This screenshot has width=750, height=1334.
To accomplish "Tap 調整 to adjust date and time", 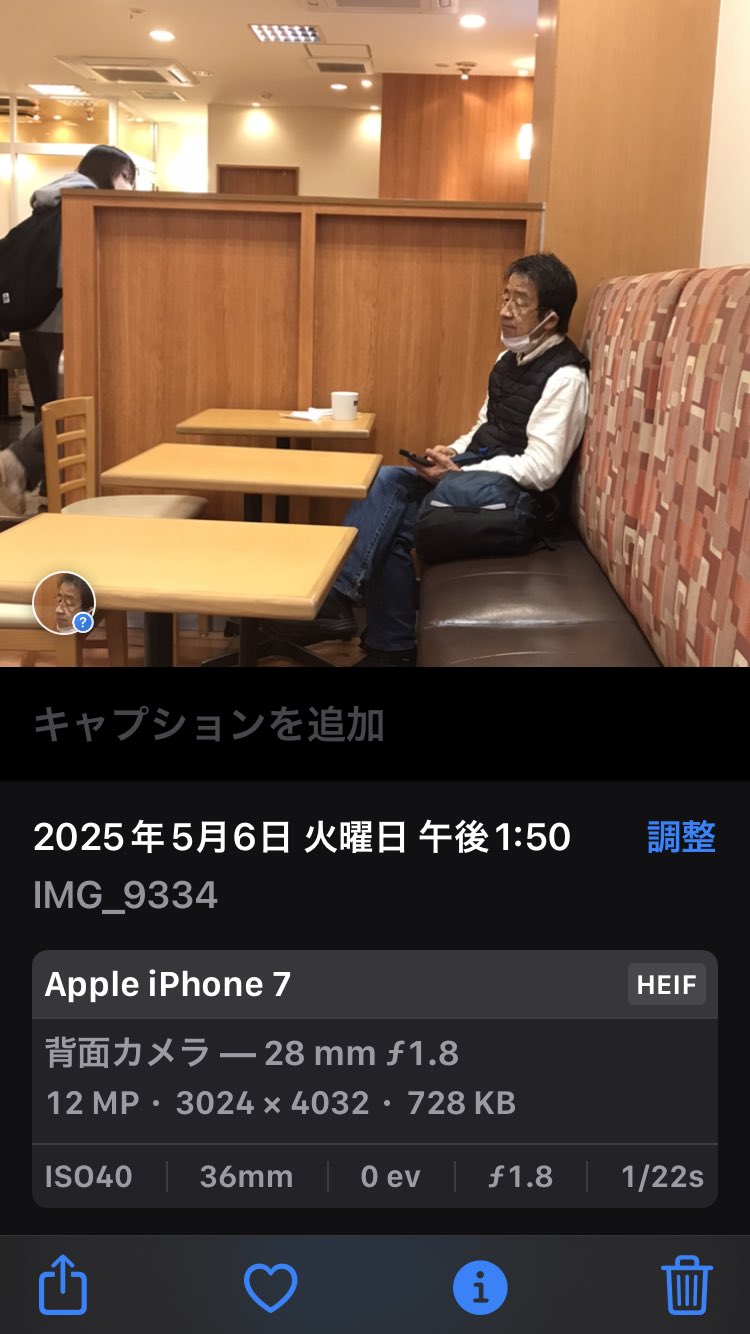I will [x=681, y=837].
